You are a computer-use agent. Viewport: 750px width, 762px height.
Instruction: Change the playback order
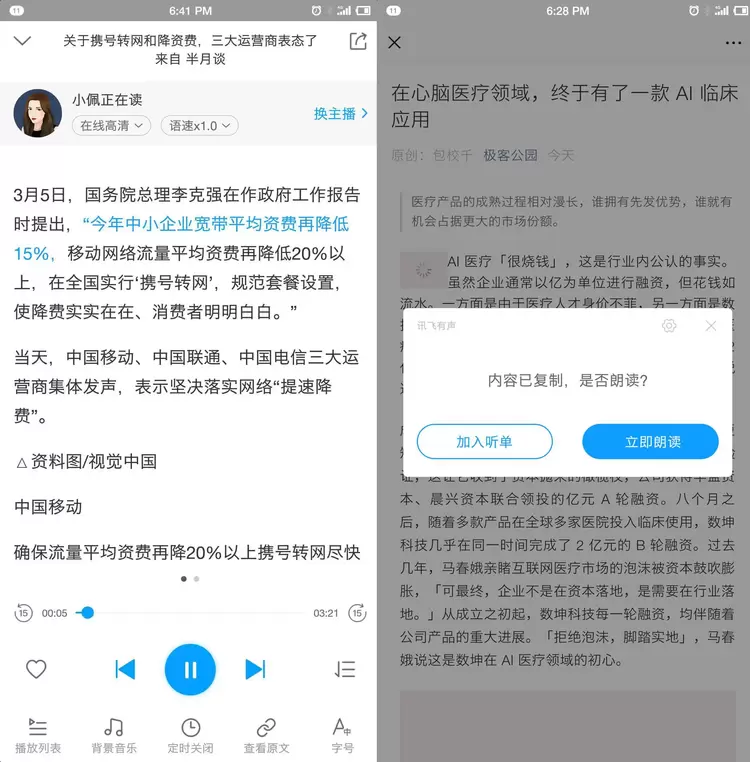(x=345, y=669)
